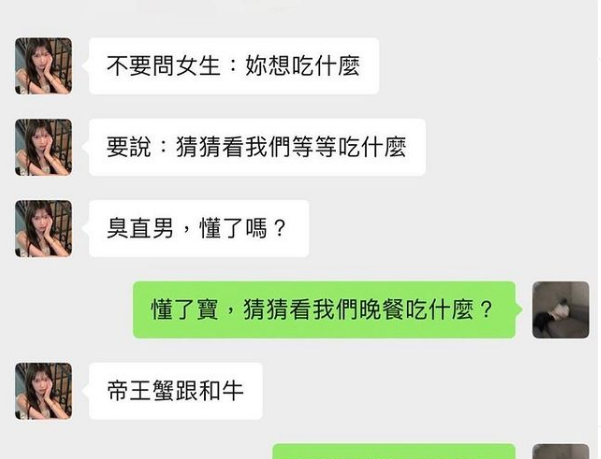Tap the avatar next to 臭直男 message
The height and width of the screenshot is (459, 601).
click(43, 228)
